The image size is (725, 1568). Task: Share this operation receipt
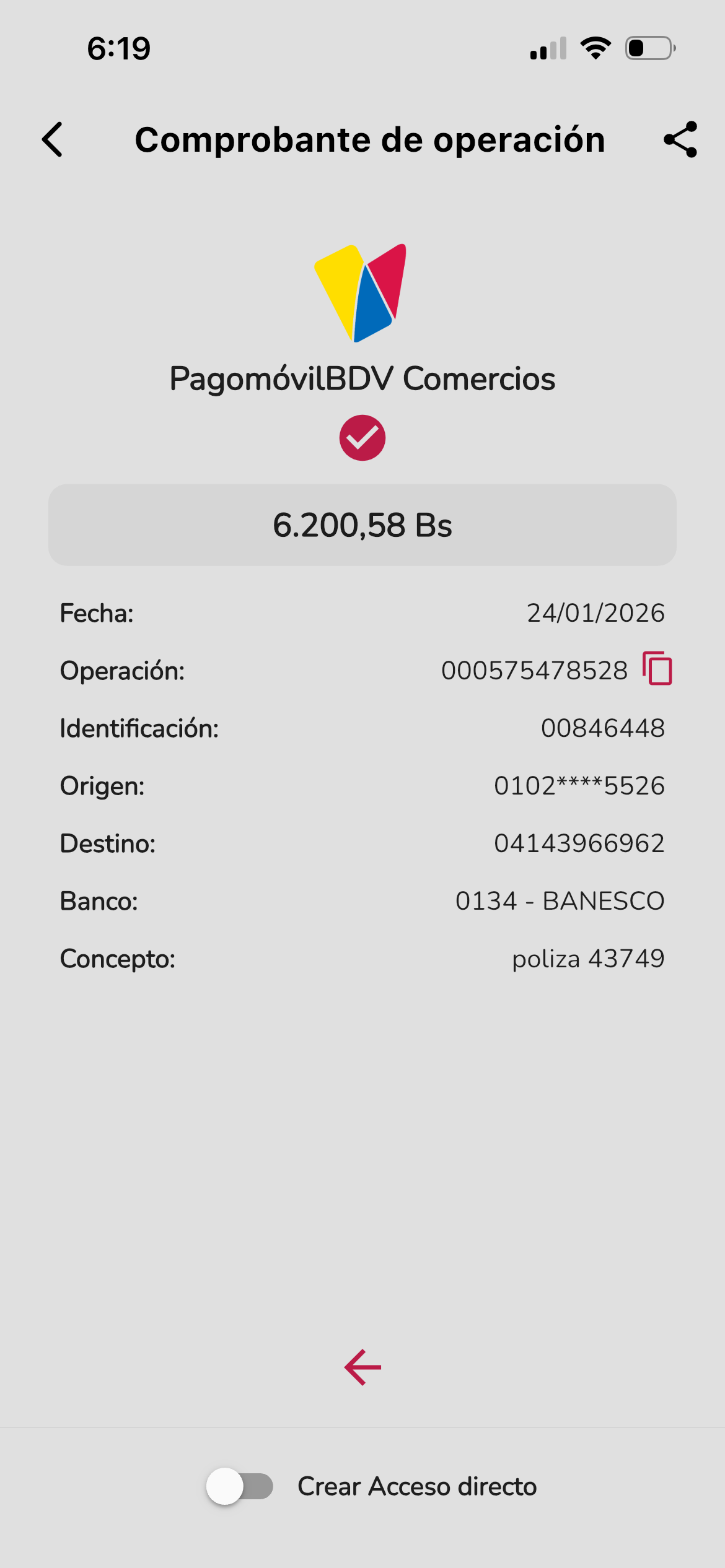click(x=680, y=139)
